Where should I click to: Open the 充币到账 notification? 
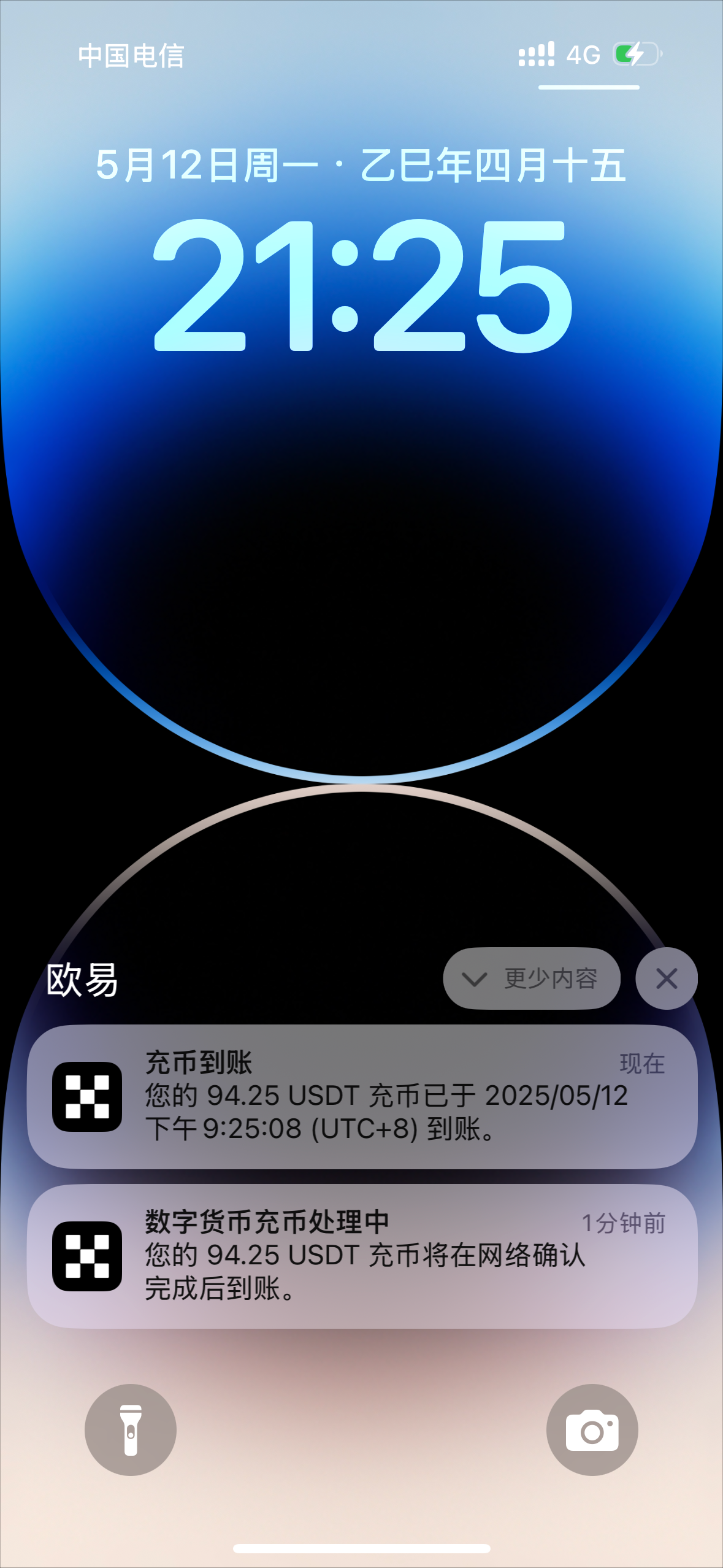[x=362, y=1096]
